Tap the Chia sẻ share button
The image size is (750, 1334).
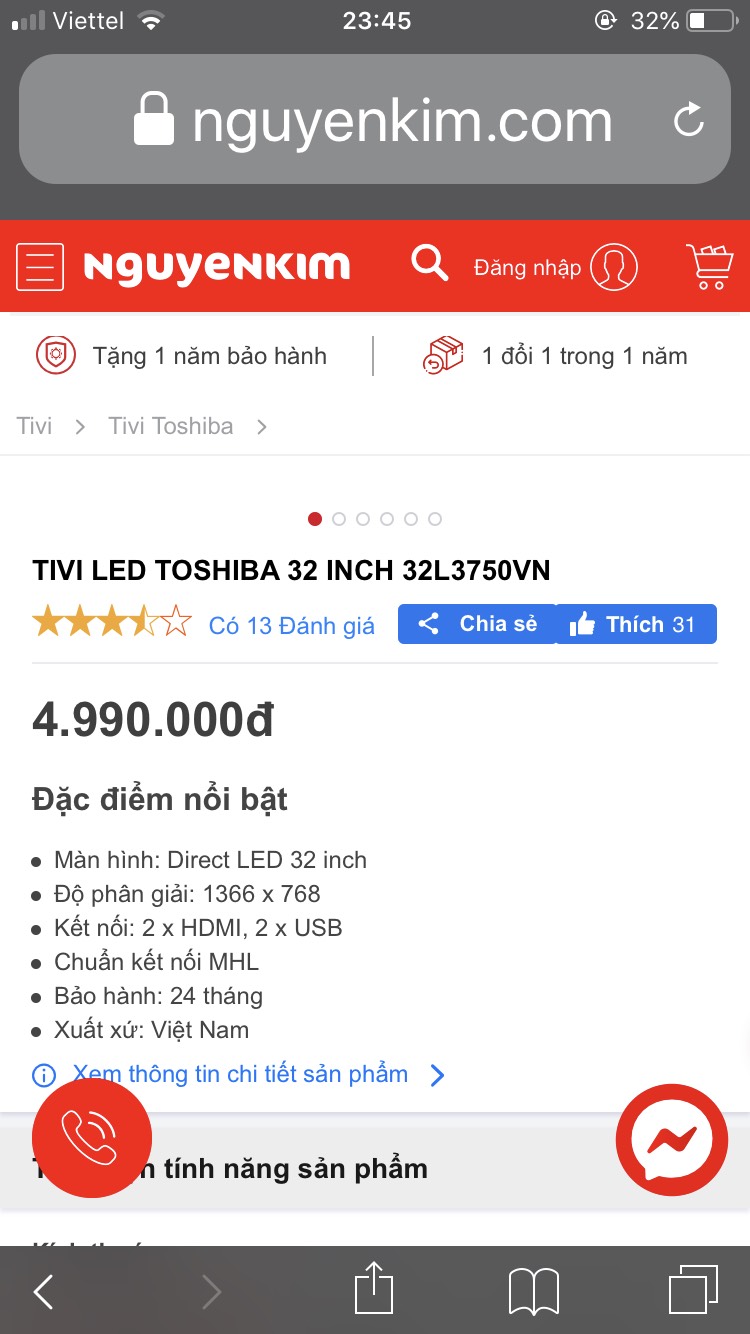tap(477, 624)
